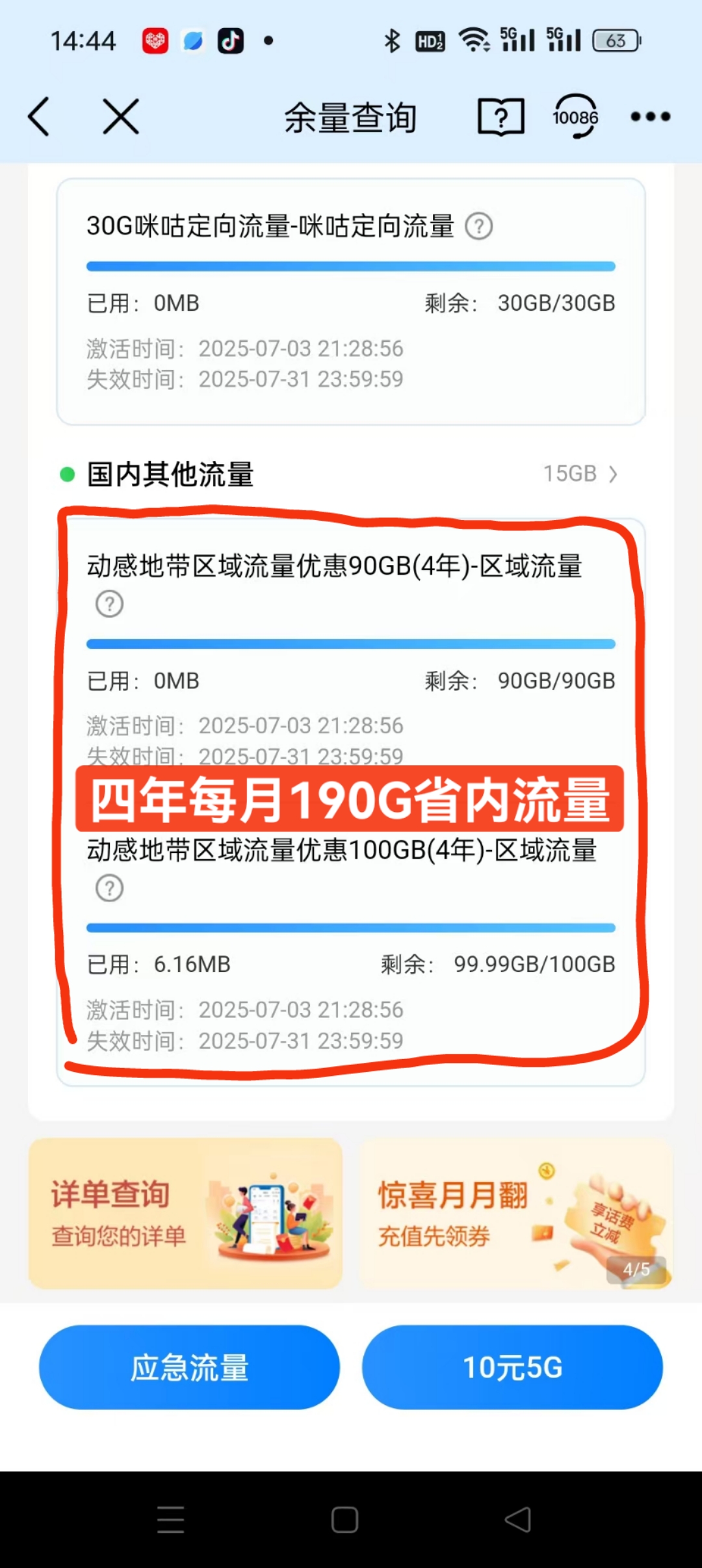702x1568 pixels.
Task: Go to the system home screen
Action: pos(344,1520)
